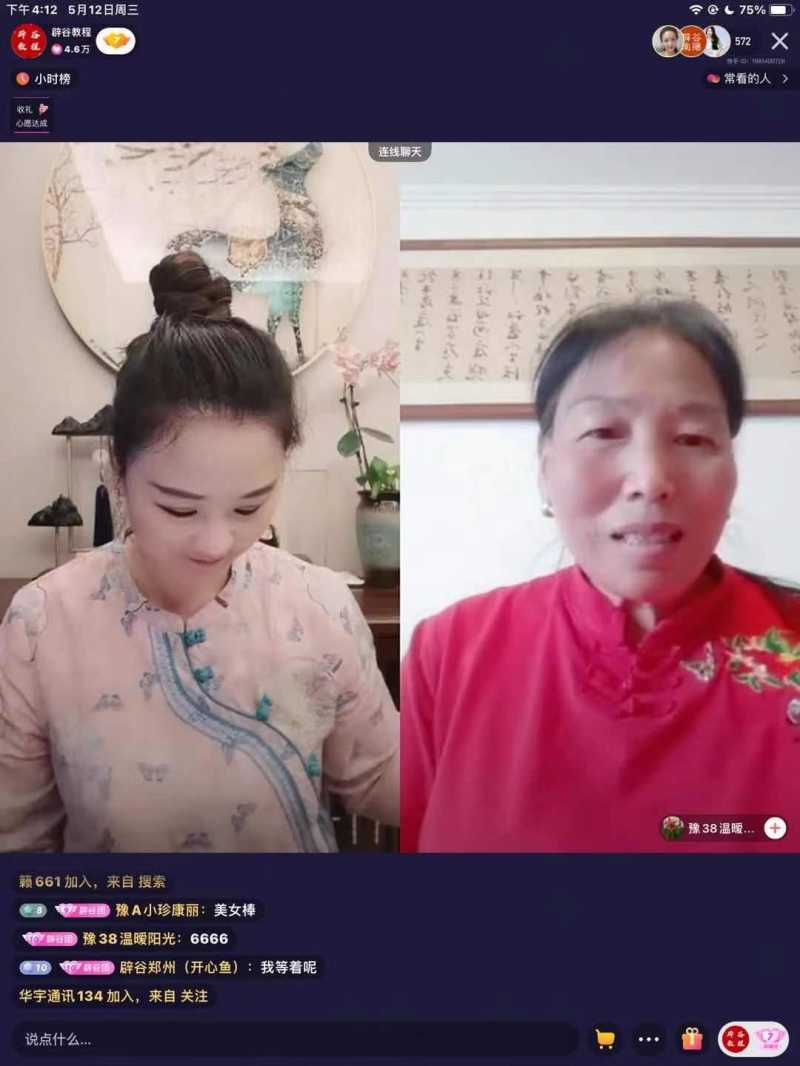Open the more options menu
Viewport: 800px width, 1066px height.
649,1039
